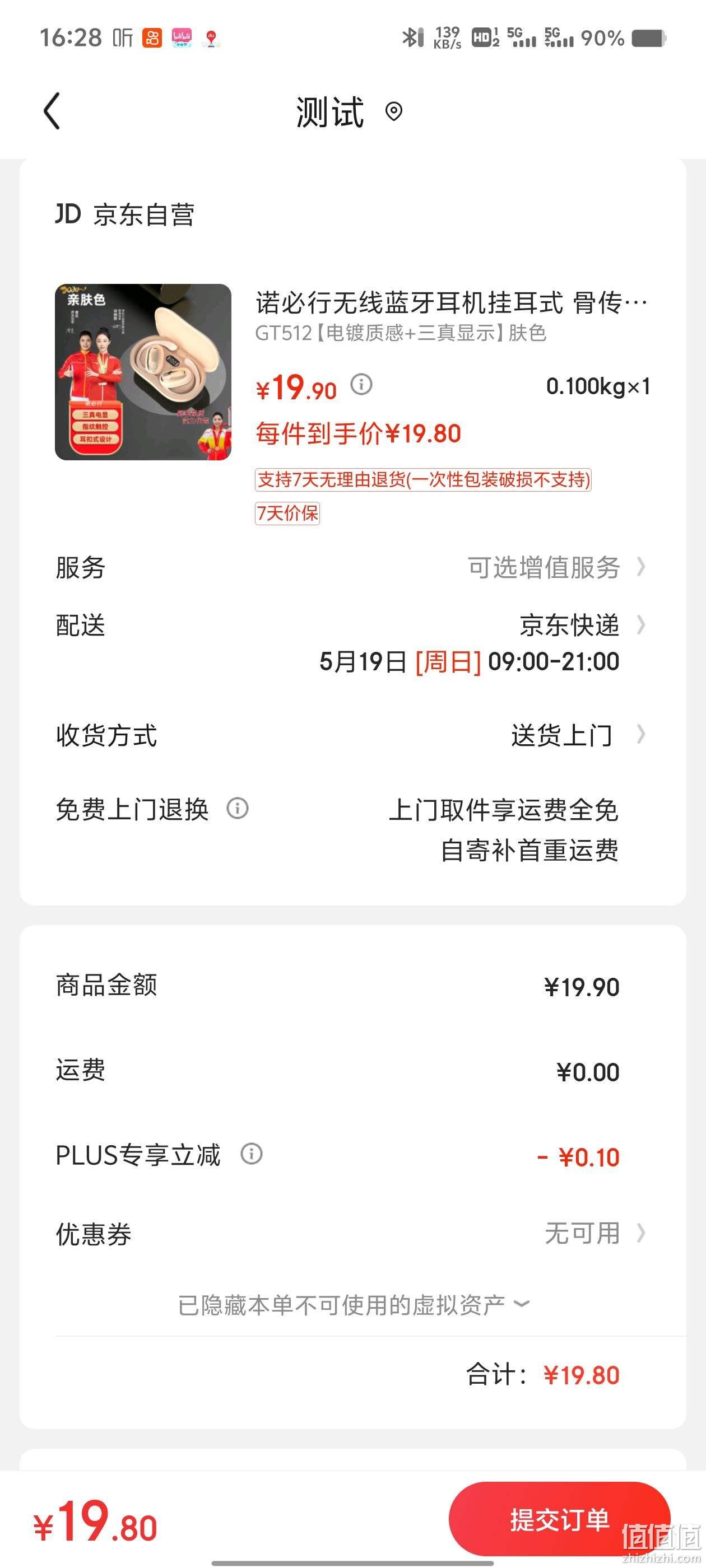Submit the order with 提交订单
The height and width of the screenshot is (1568, 706).
(x=560, y=1519)
